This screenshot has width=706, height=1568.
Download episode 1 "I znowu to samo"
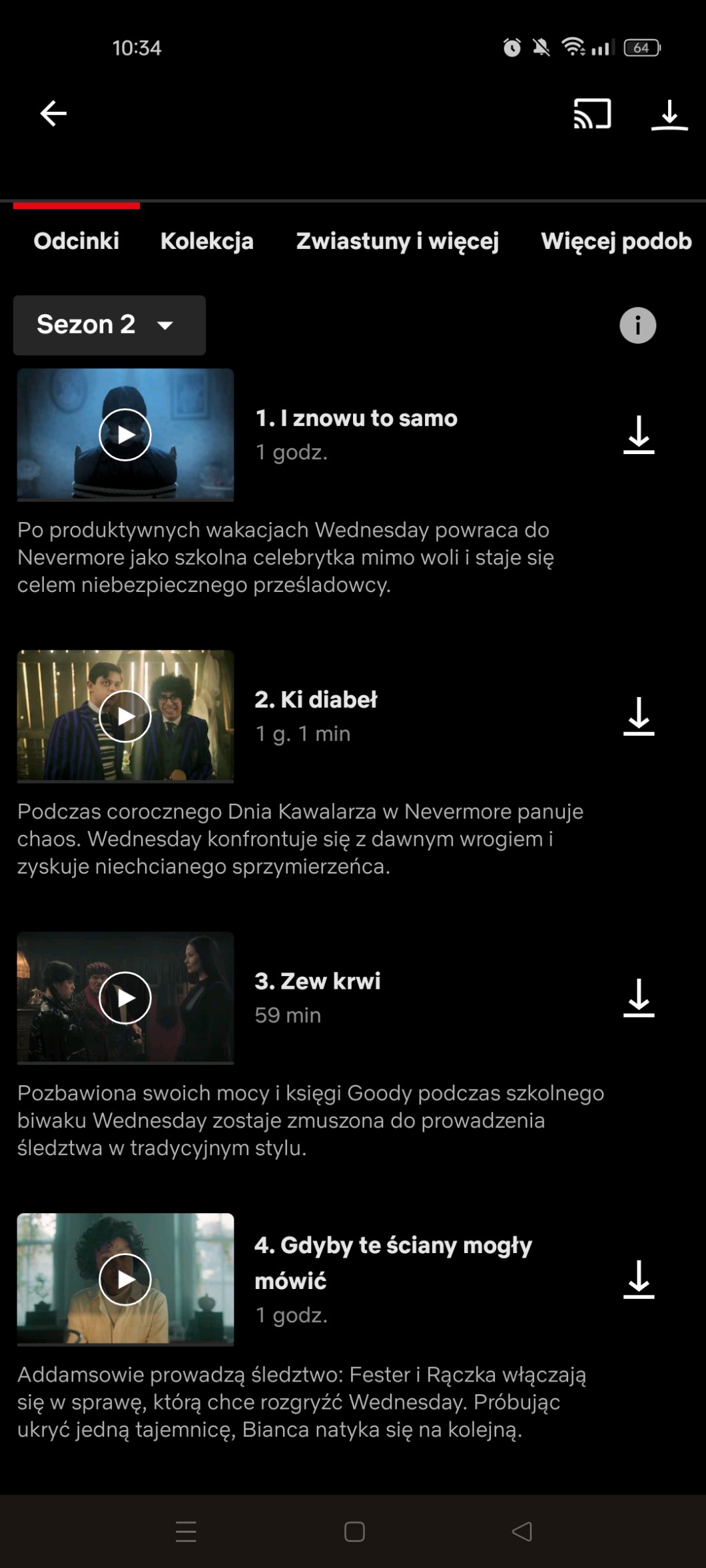pos(639,435)
